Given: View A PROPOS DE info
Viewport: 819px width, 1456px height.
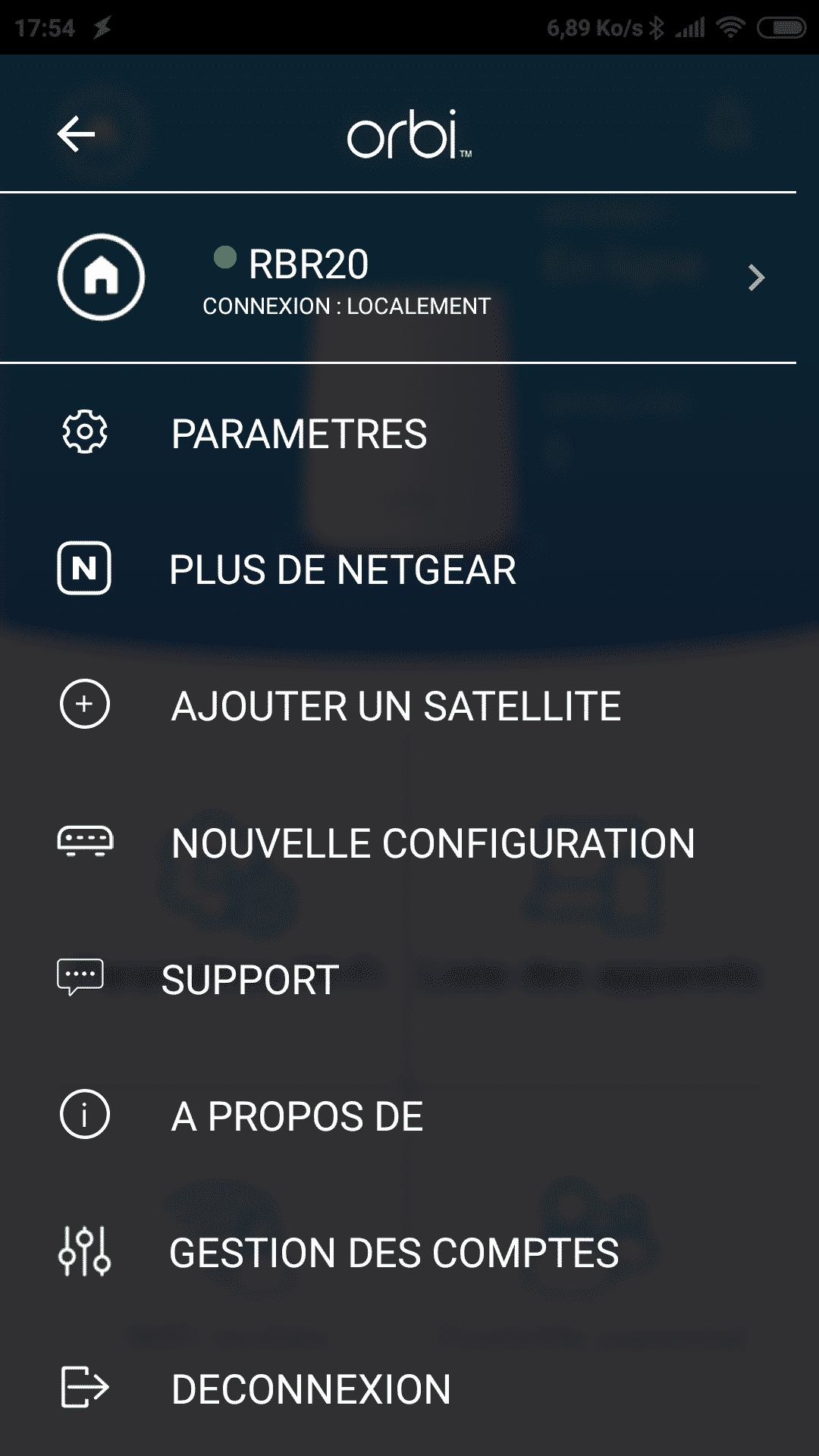Looking at the screenshot, I should [398, 1116].
